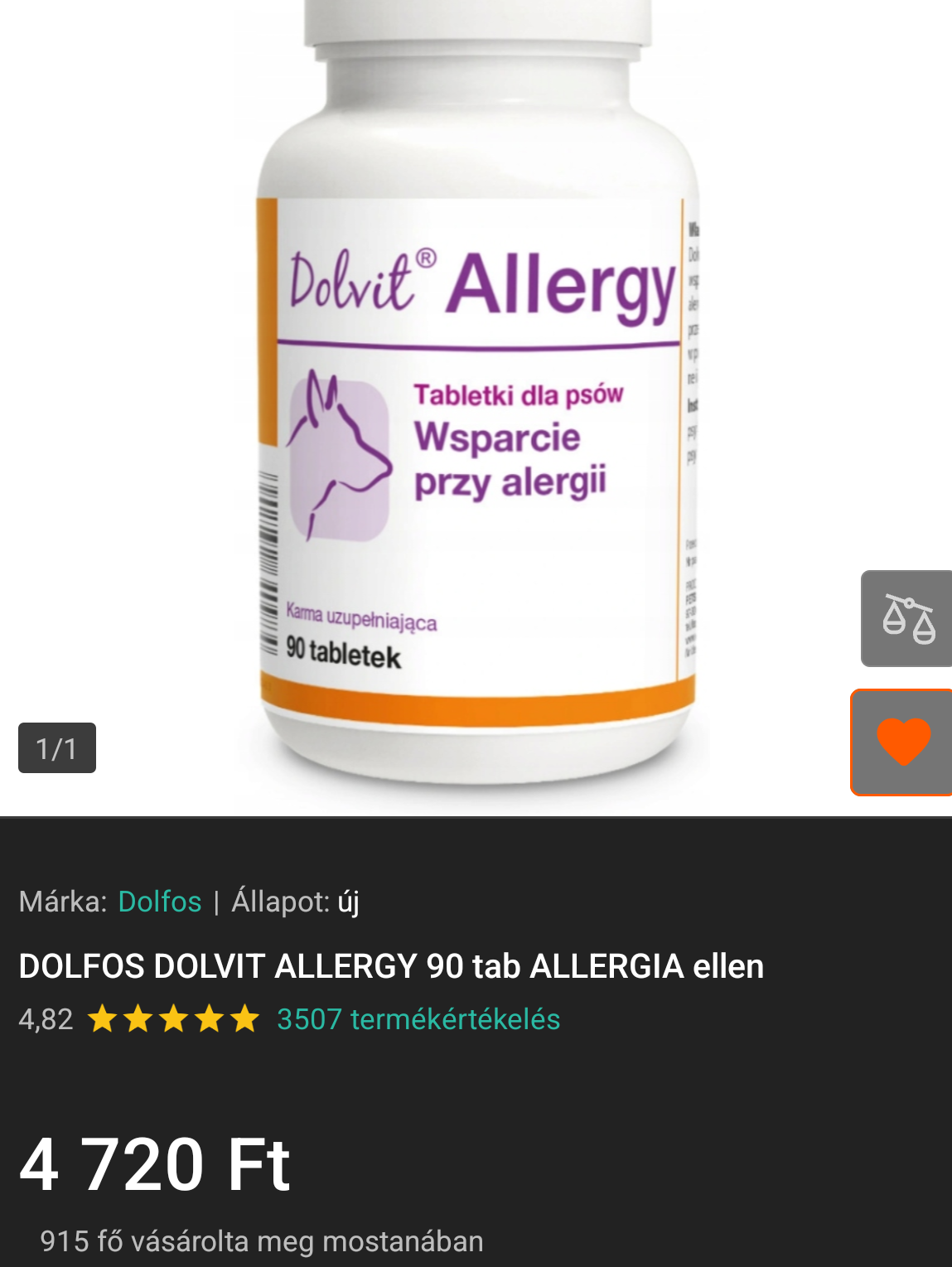Toggle the orange heart favorite button
952x1267 pixels.
click(903, 742)
